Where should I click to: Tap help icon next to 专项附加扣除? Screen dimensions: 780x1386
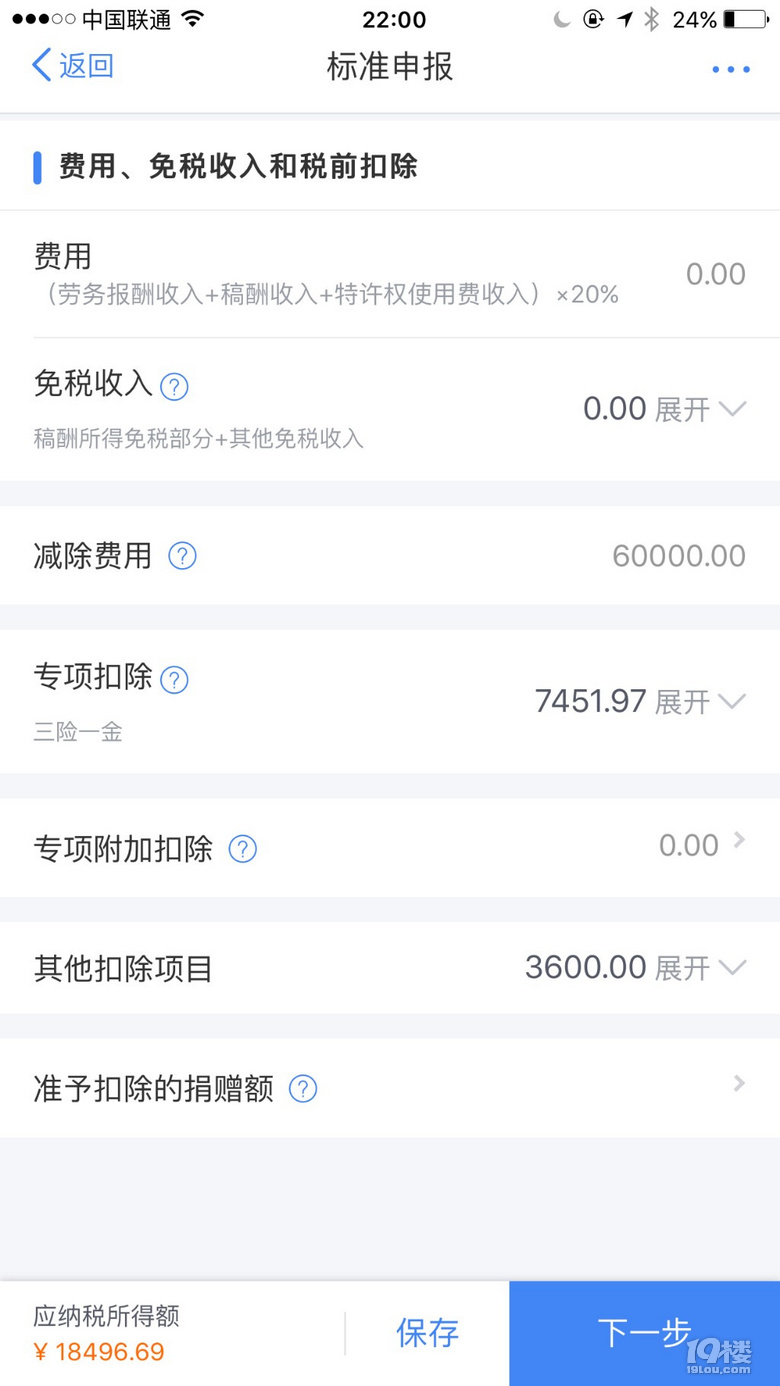[243, 849]
